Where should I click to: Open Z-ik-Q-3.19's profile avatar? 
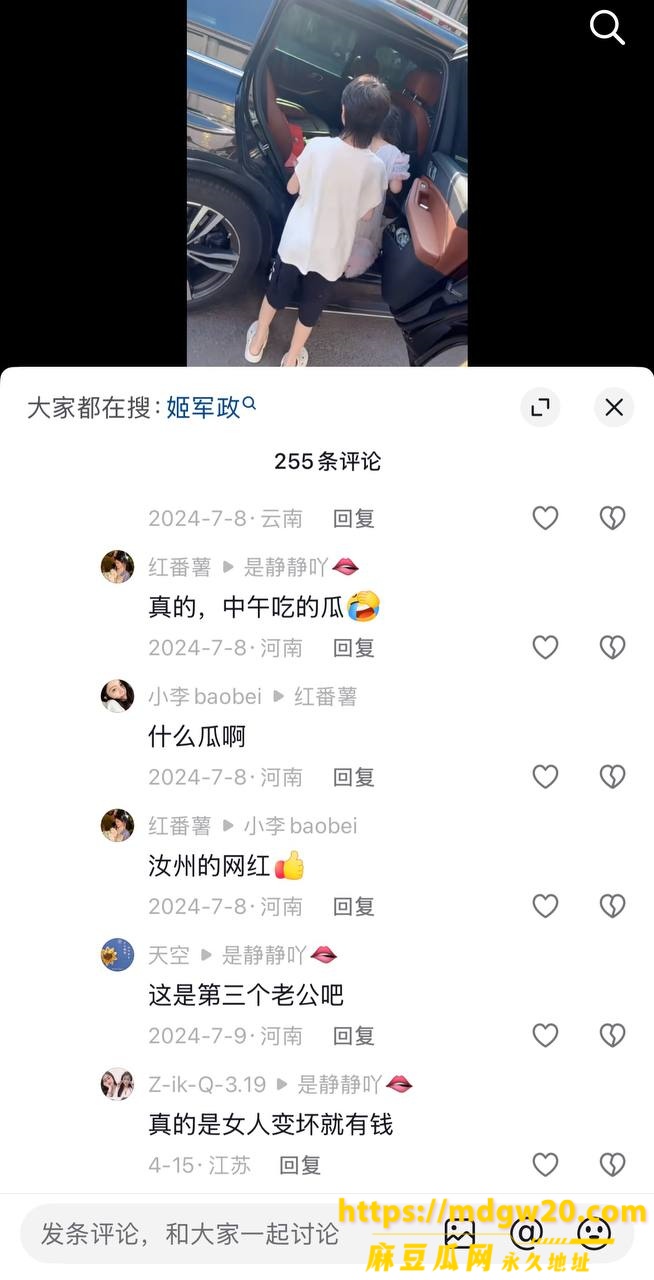pos(117,1084)
